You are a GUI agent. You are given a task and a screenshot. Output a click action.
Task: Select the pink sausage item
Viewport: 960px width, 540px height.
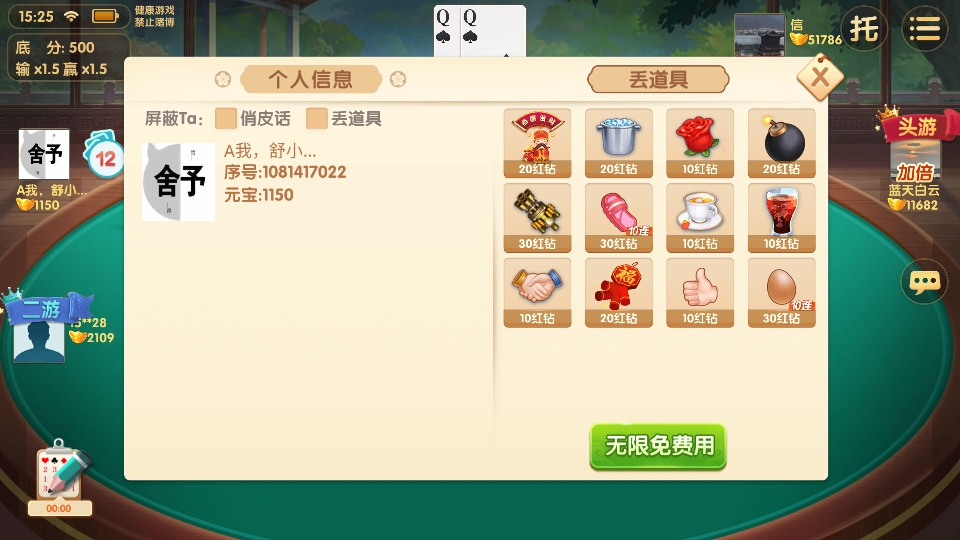tap(619, 217)
